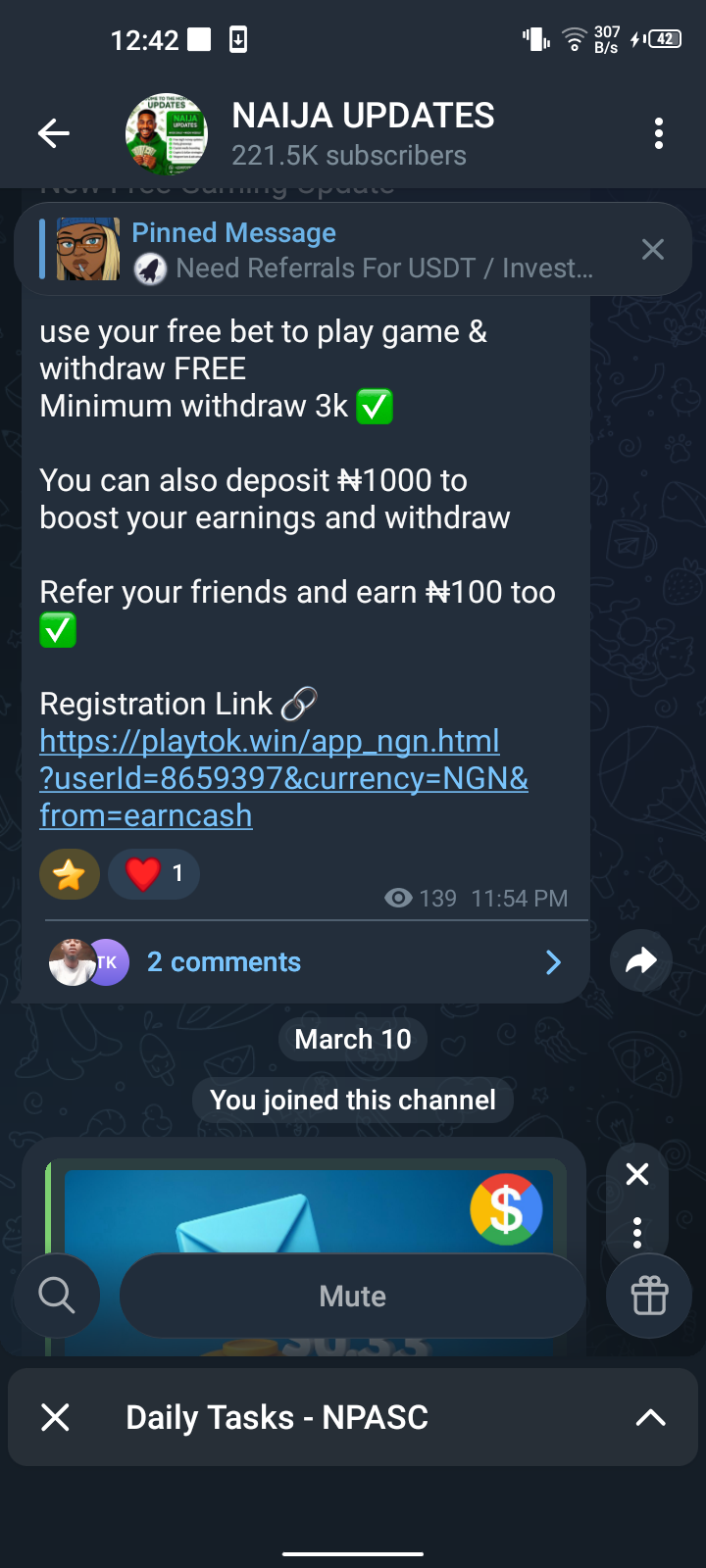Dismiss the pinned message bar

click(653, 250)
